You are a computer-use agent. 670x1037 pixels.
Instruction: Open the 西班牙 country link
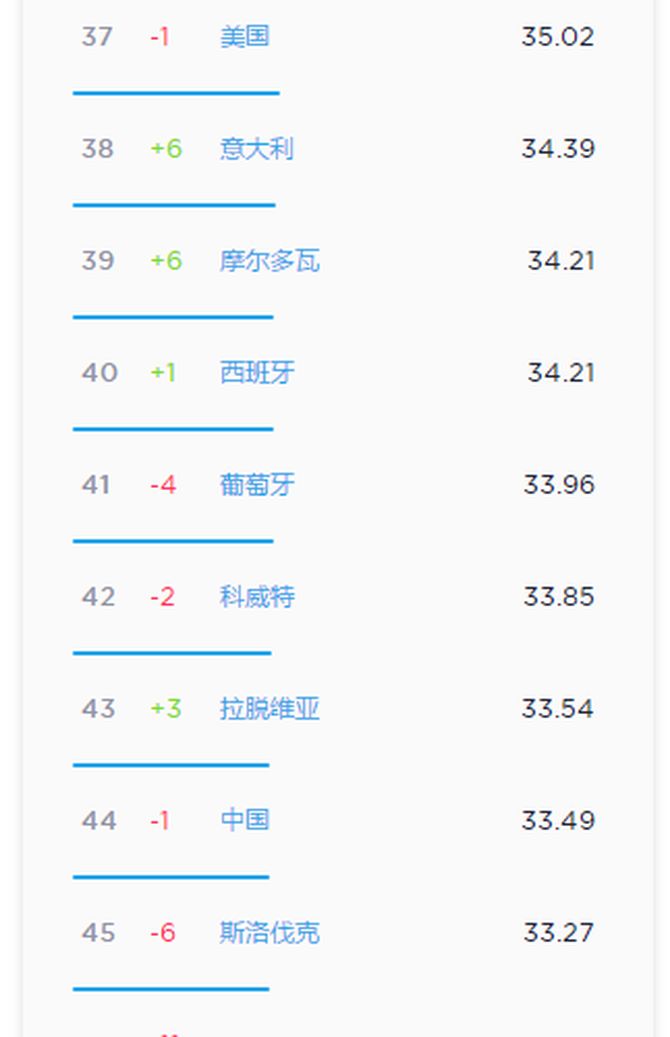click(x=257, y=373)
